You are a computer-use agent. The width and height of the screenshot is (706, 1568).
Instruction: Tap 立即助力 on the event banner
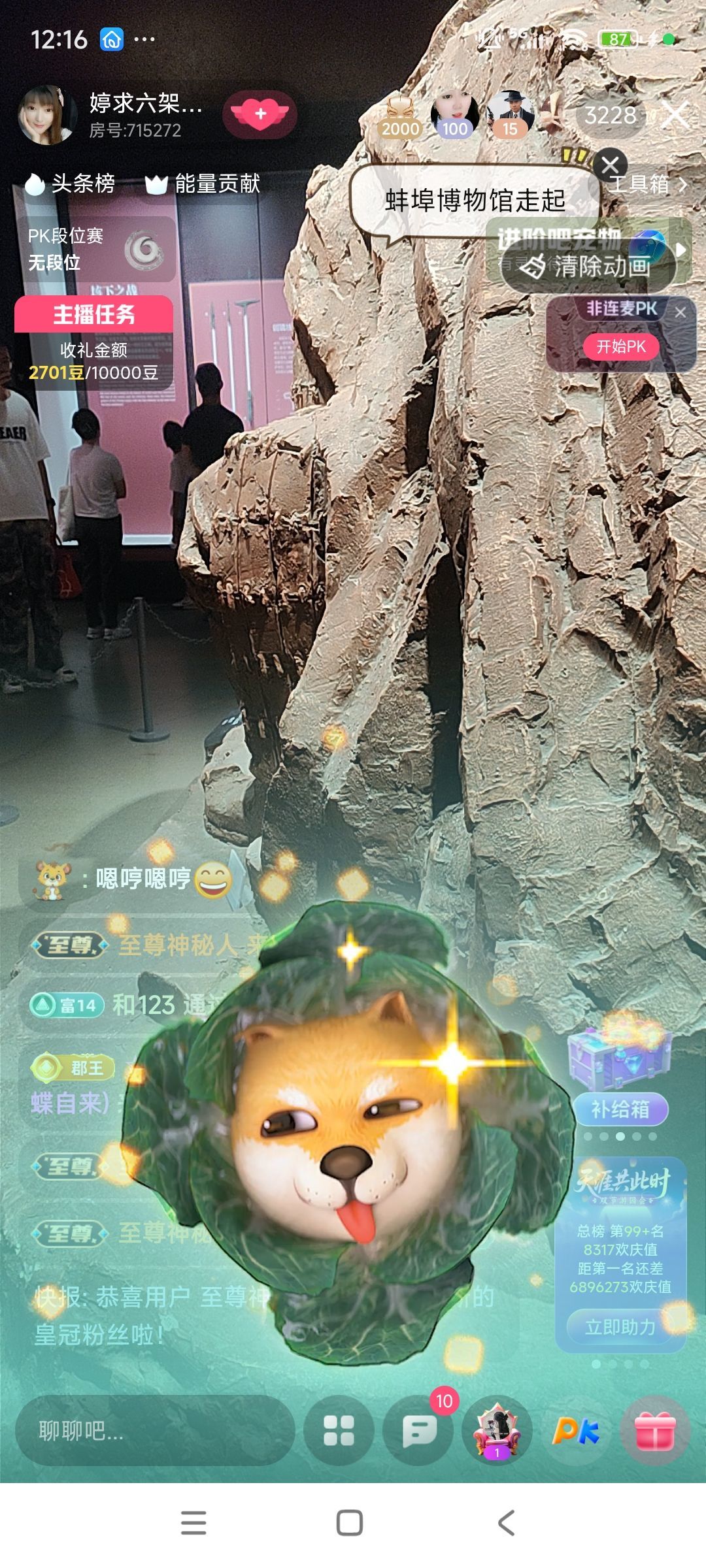tap(620, 1327)
